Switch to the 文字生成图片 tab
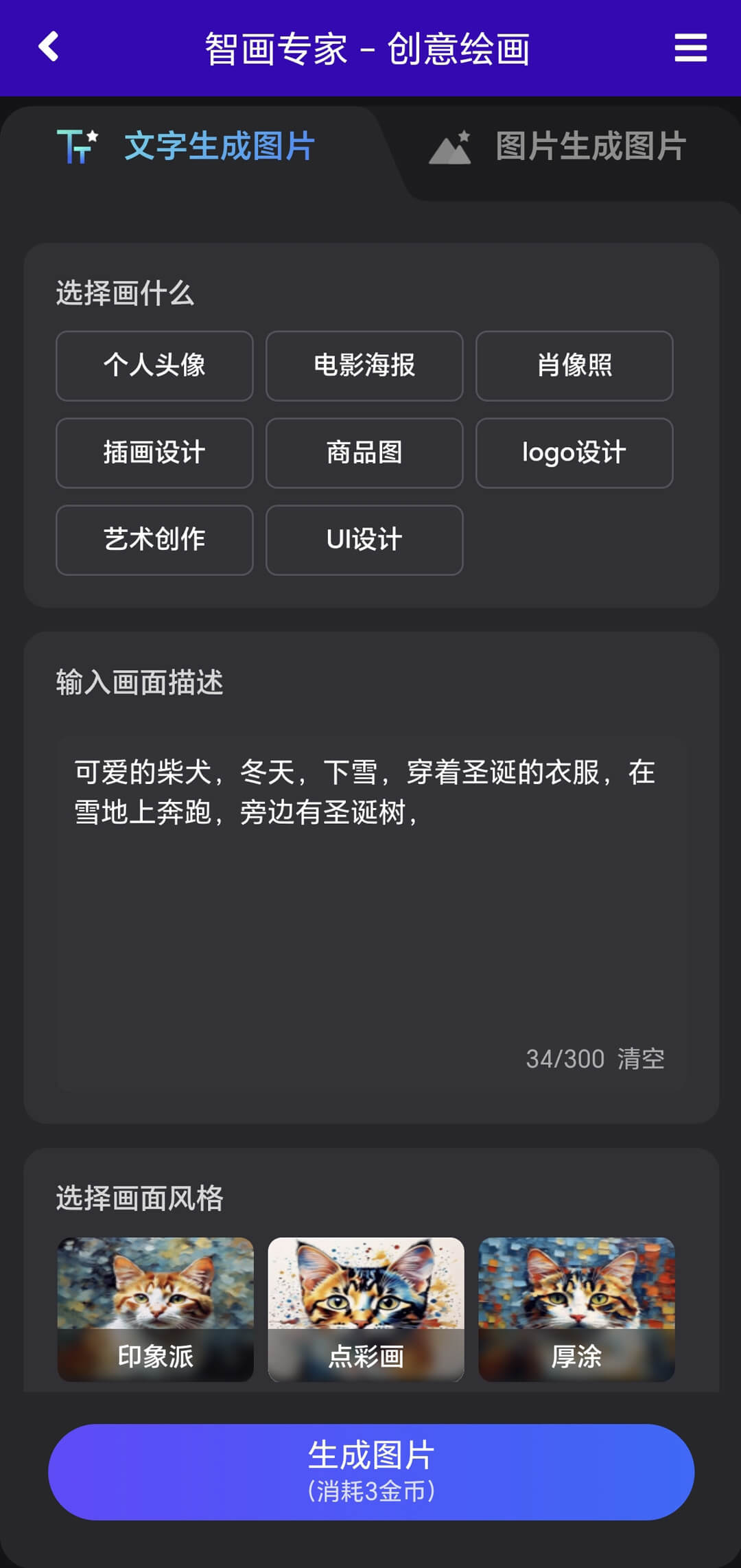Viewport: 741px width, 1568px height. pyautogui.click(x=187, y=146)
